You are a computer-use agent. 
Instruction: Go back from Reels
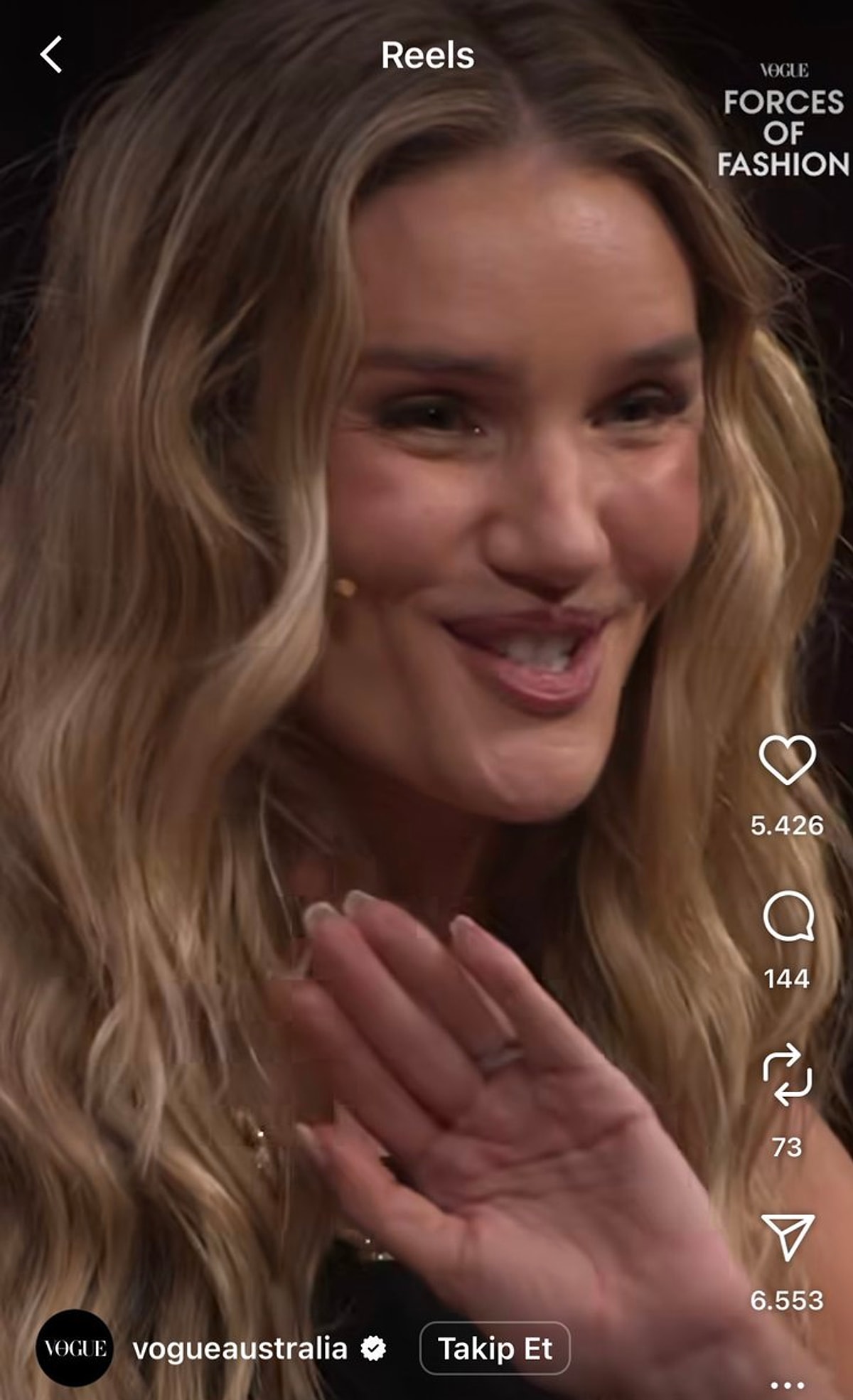point(51,55)
